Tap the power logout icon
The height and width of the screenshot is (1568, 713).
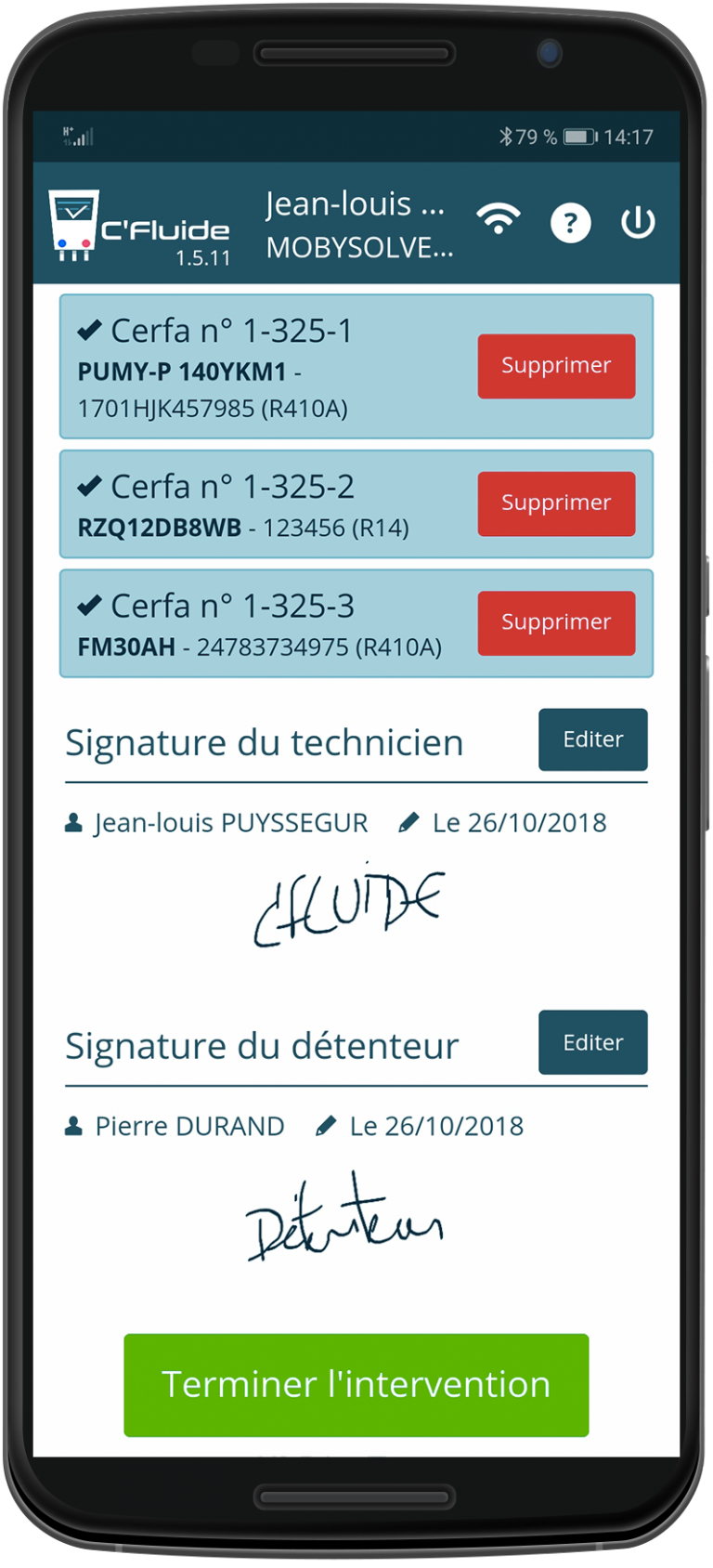point(638,223)
